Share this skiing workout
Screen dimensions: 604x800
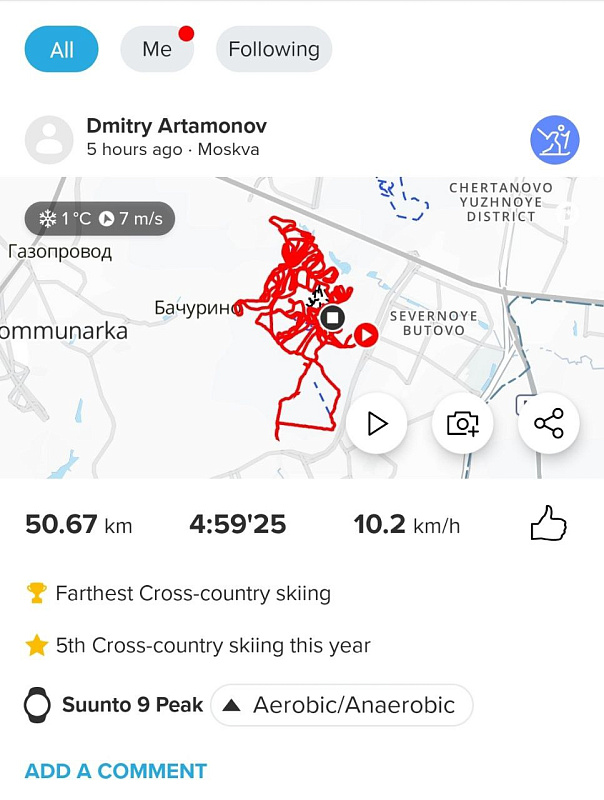tap(548, 423)
